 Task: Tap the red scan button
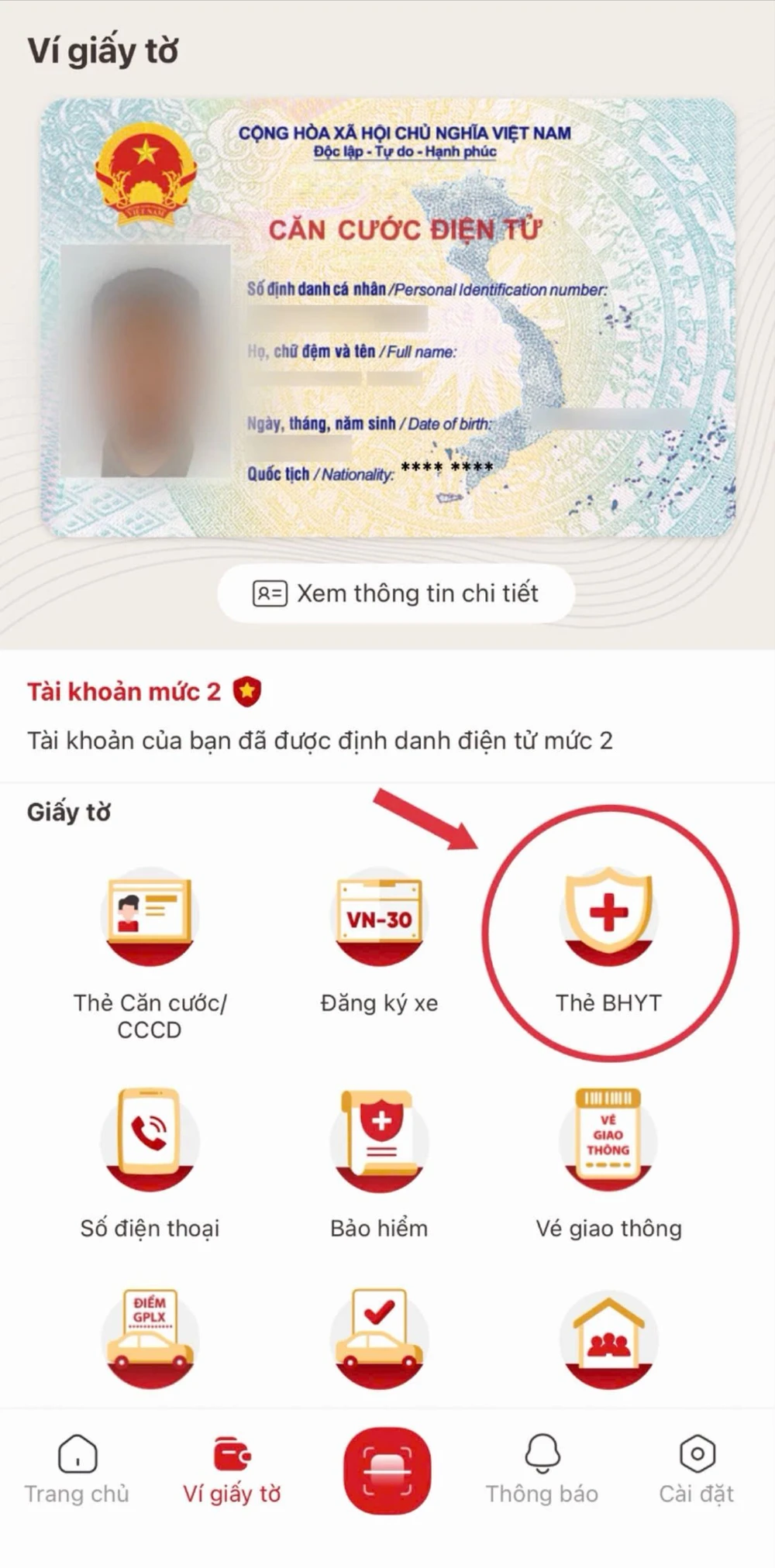coord(387,1470)
